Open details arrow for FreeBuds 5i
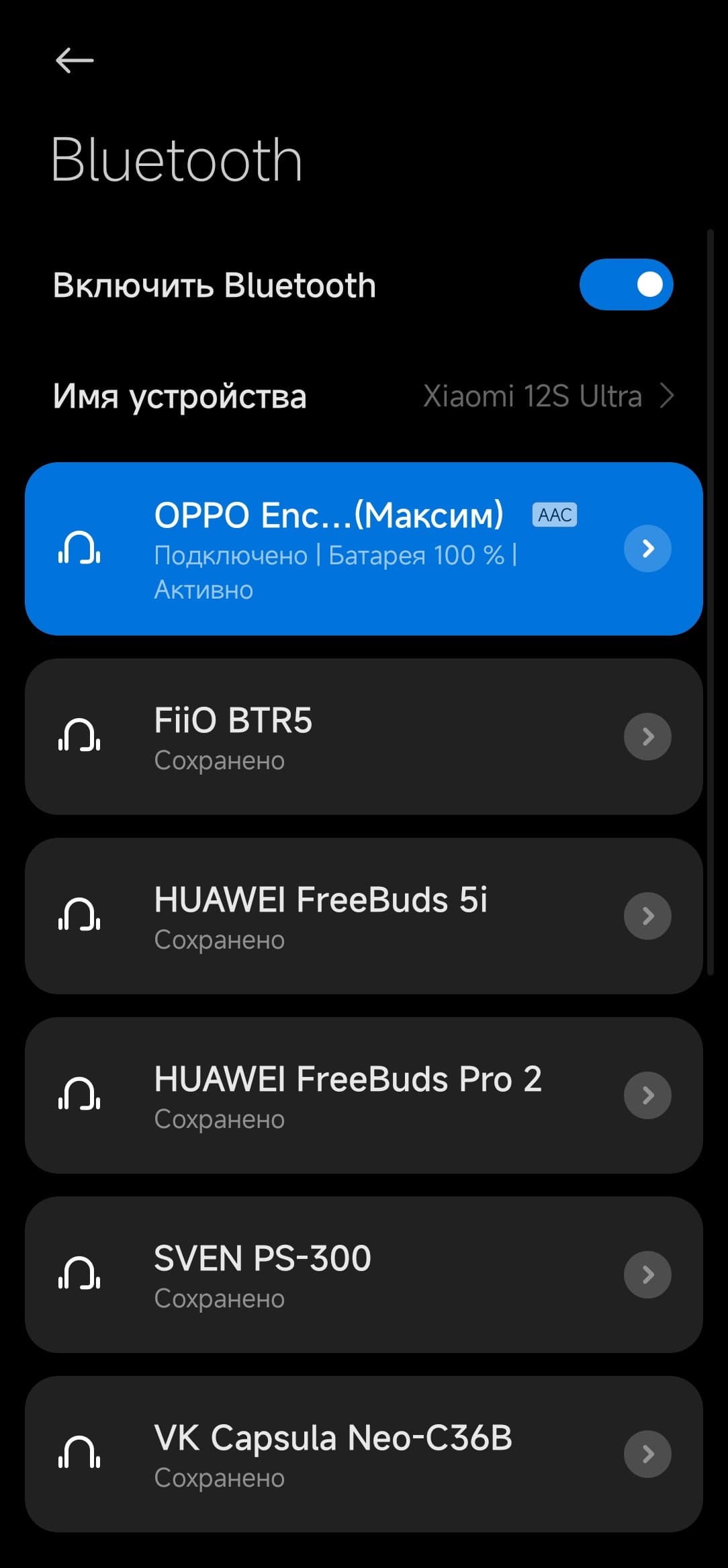Image resolution: width=728 pixels, height=1568 pixels. tap(647, 916)
